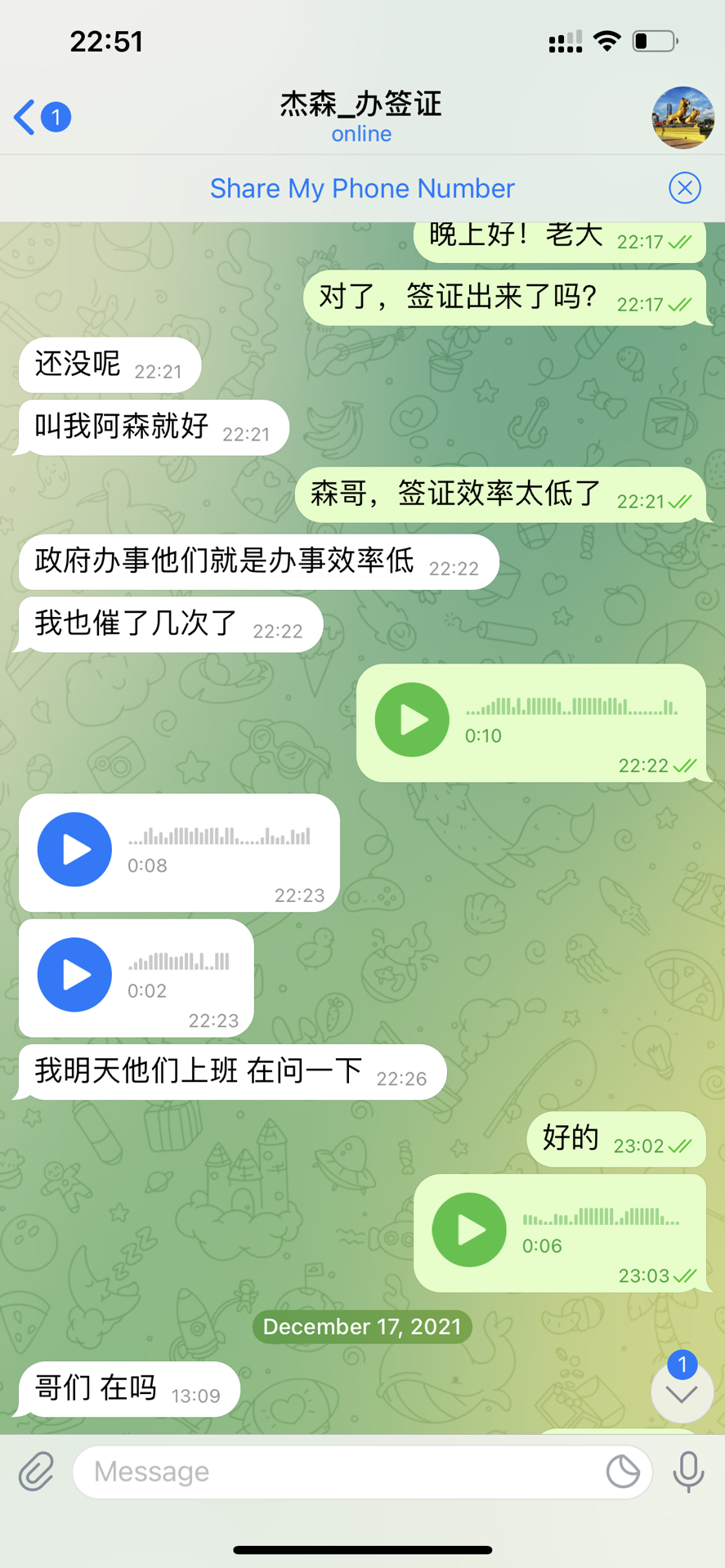This screenshot has height=1568, width=725.
Task: Tap the microphone to record voice
Action: (688, 1472)
